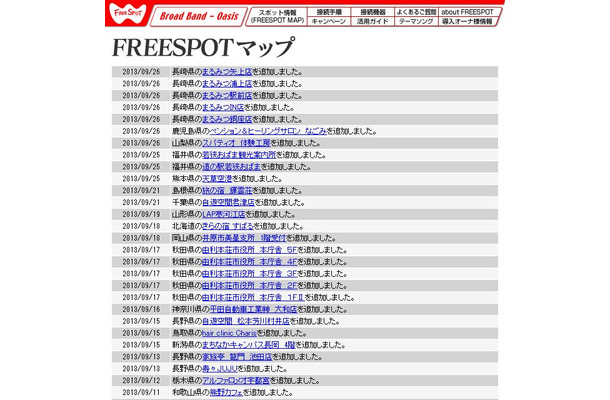Open the 天草空港 link
Screen dimensions: 610x400
tap(218, 178)
